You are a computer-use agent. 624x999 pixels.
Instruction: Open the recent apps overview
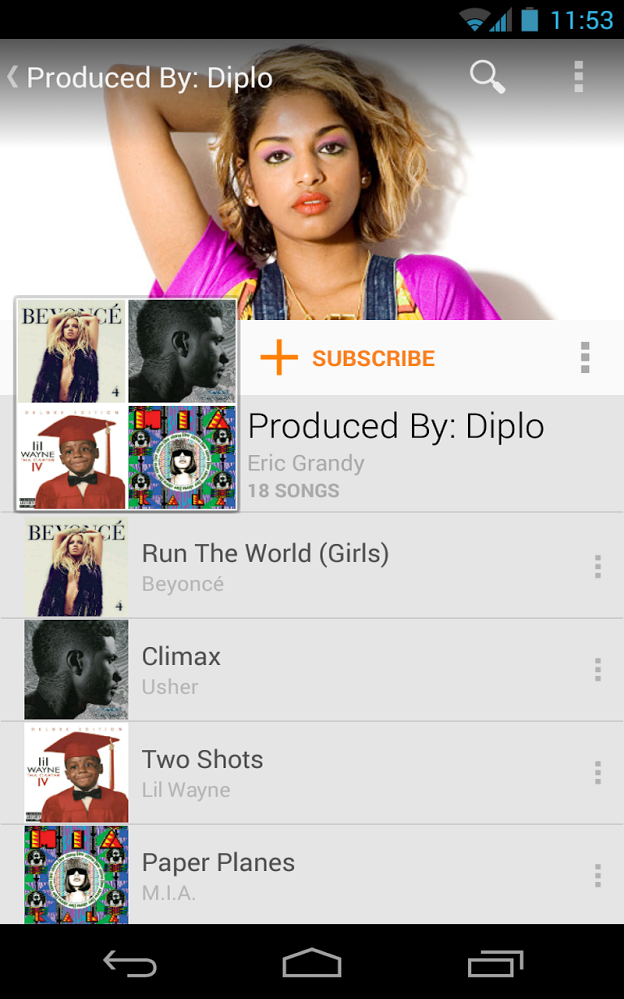pyautogui.click(x=495, y=963)
